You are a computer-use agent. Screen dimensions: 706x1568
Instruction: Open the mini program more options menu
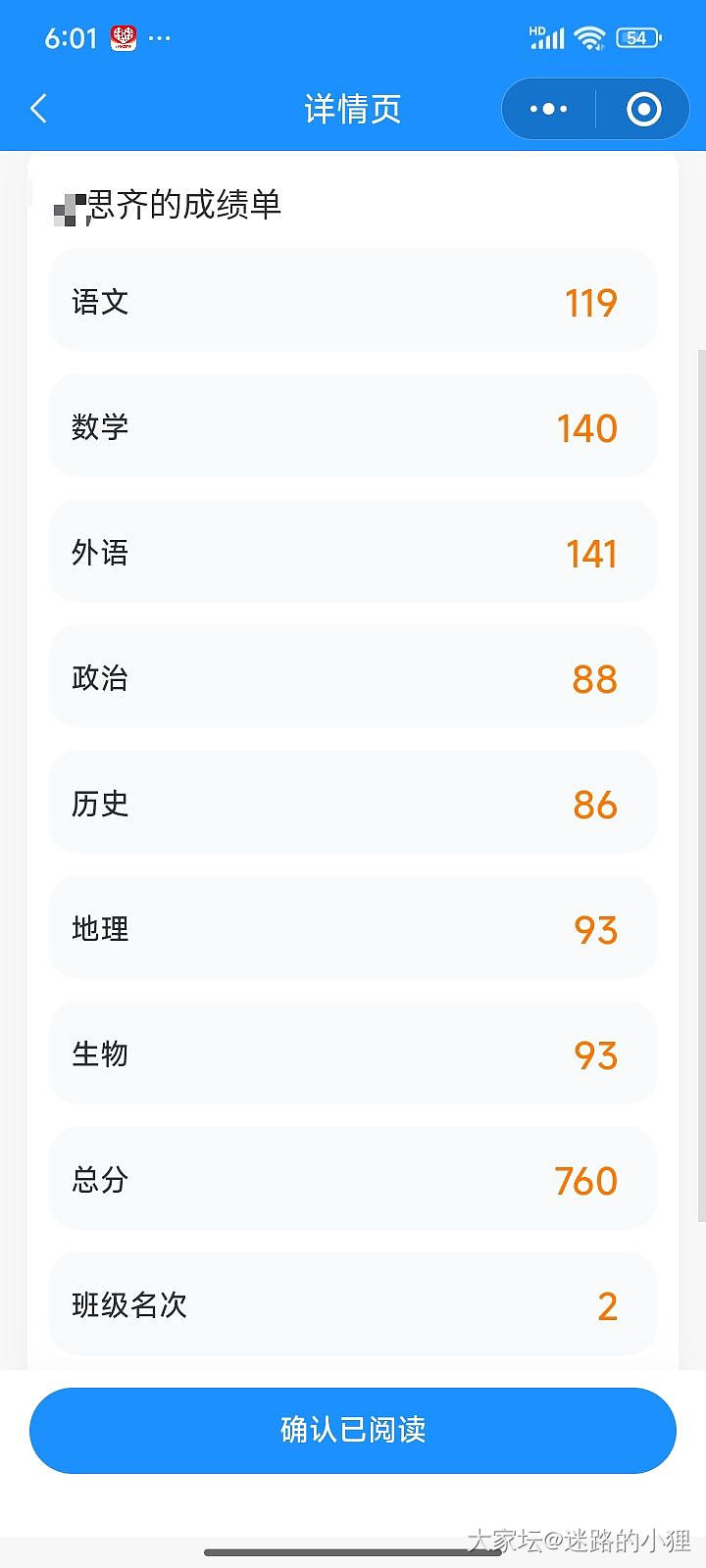coord(548,109)
